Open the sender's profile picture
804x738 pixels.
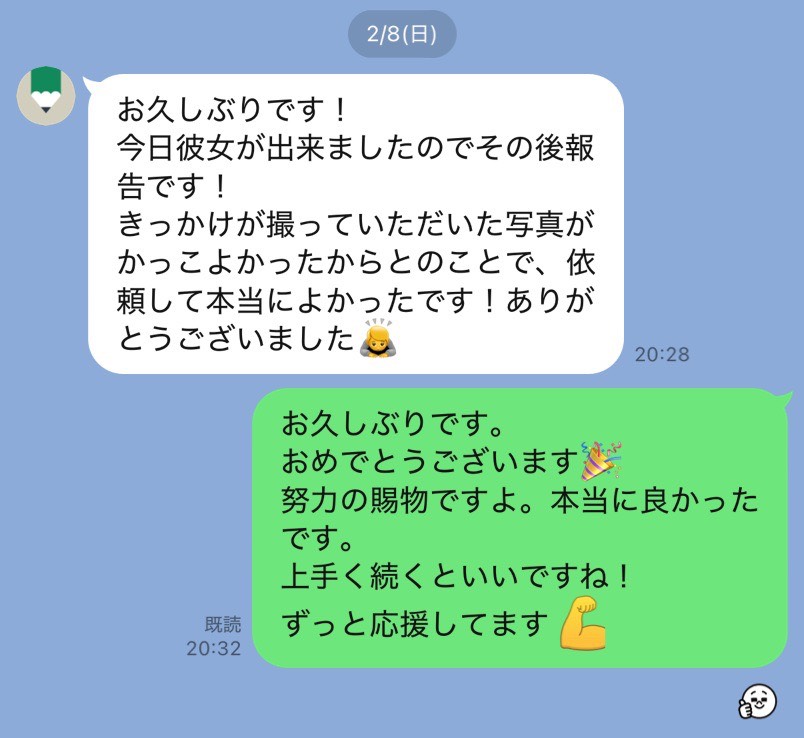coord(46,96)
